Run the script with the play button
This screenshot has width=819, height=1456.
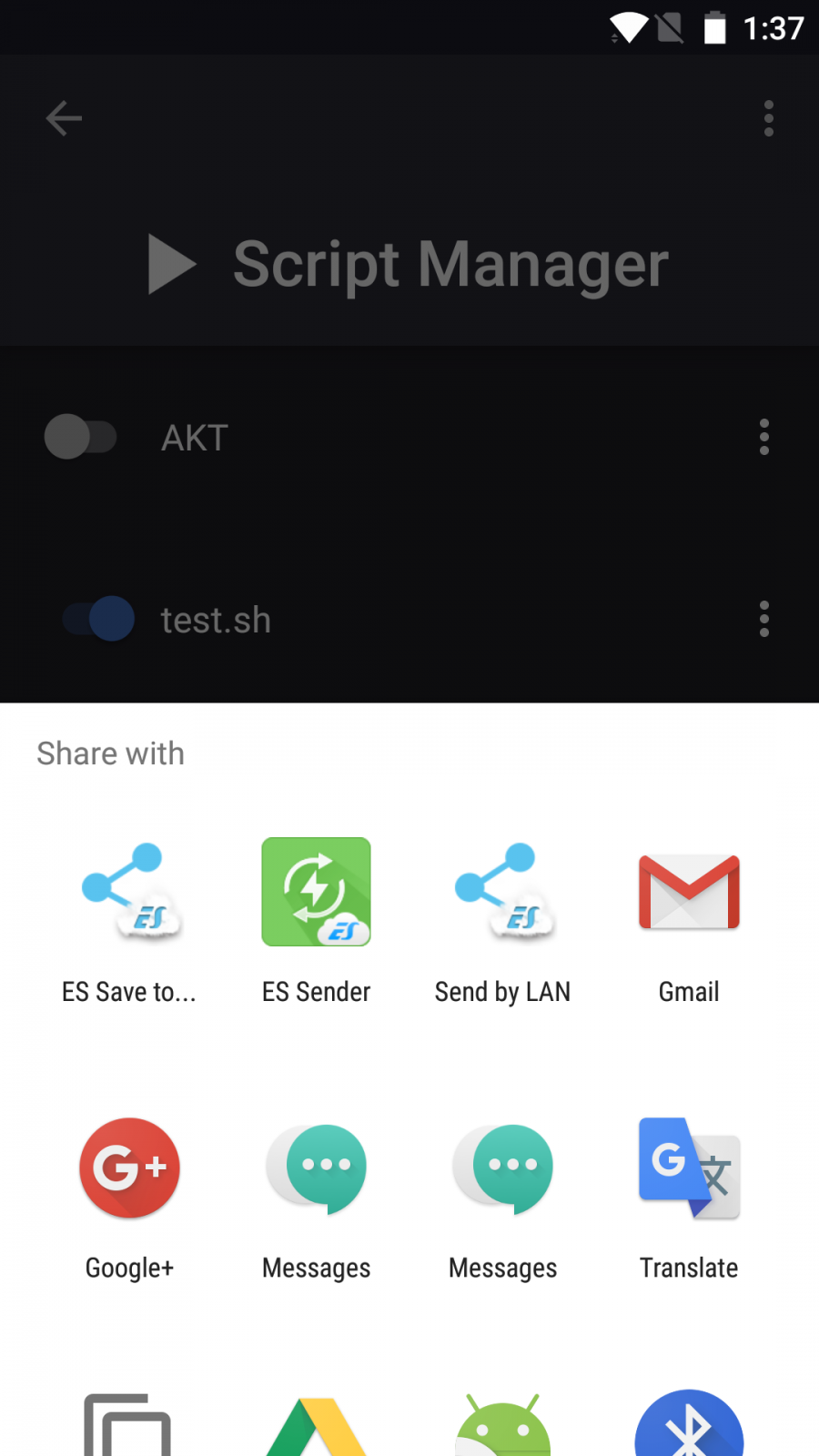click(169, 264)
